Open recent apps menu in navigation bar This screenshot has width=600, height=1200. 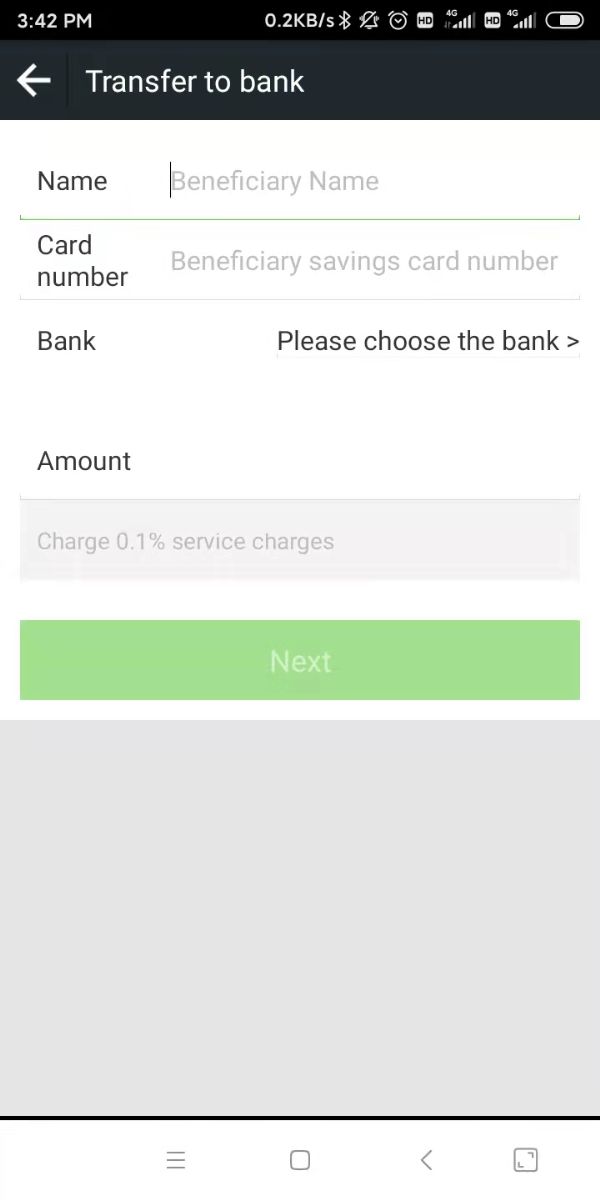click(176, 1160)
